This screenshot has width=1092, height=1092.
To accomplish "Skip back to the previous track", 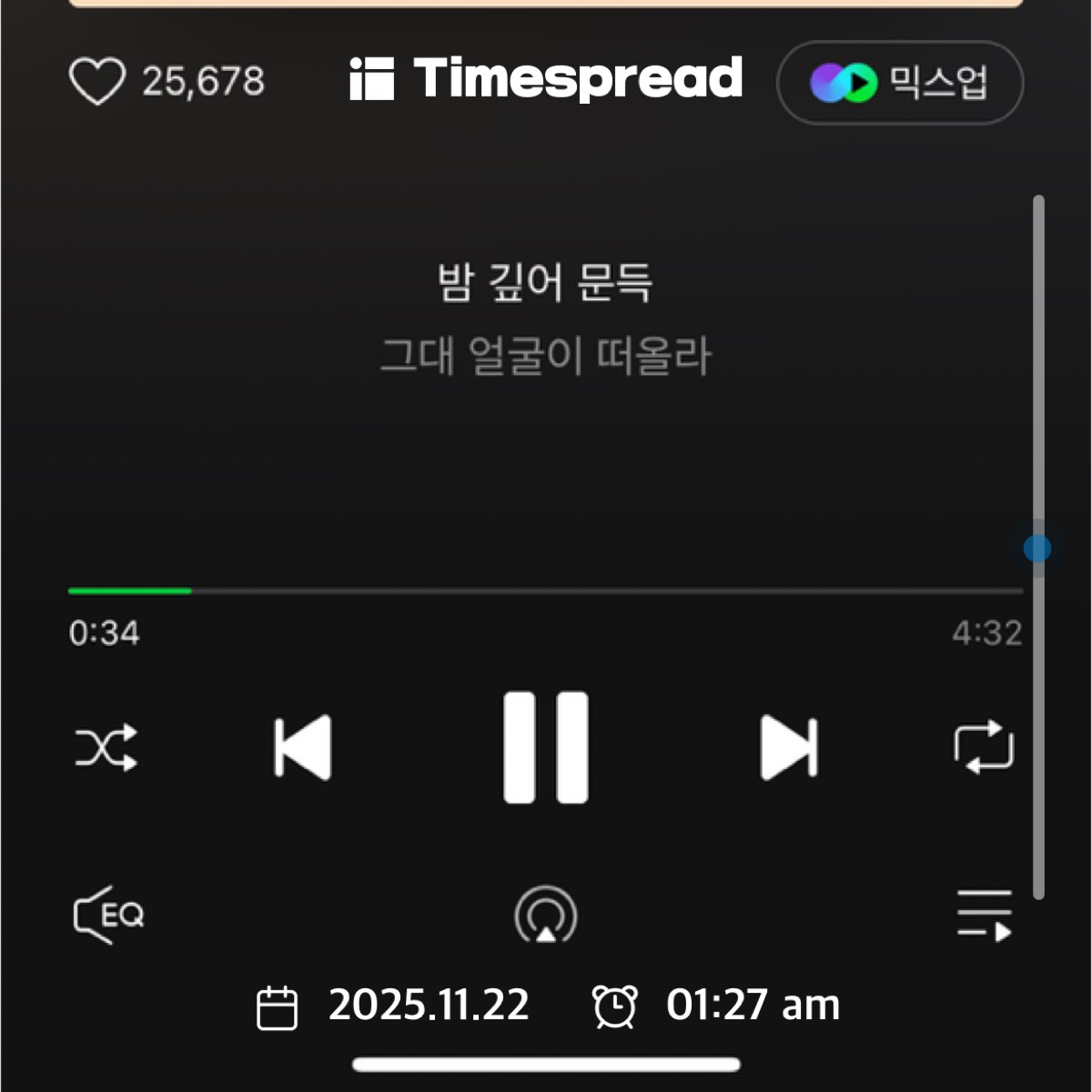I will [303, 748].
